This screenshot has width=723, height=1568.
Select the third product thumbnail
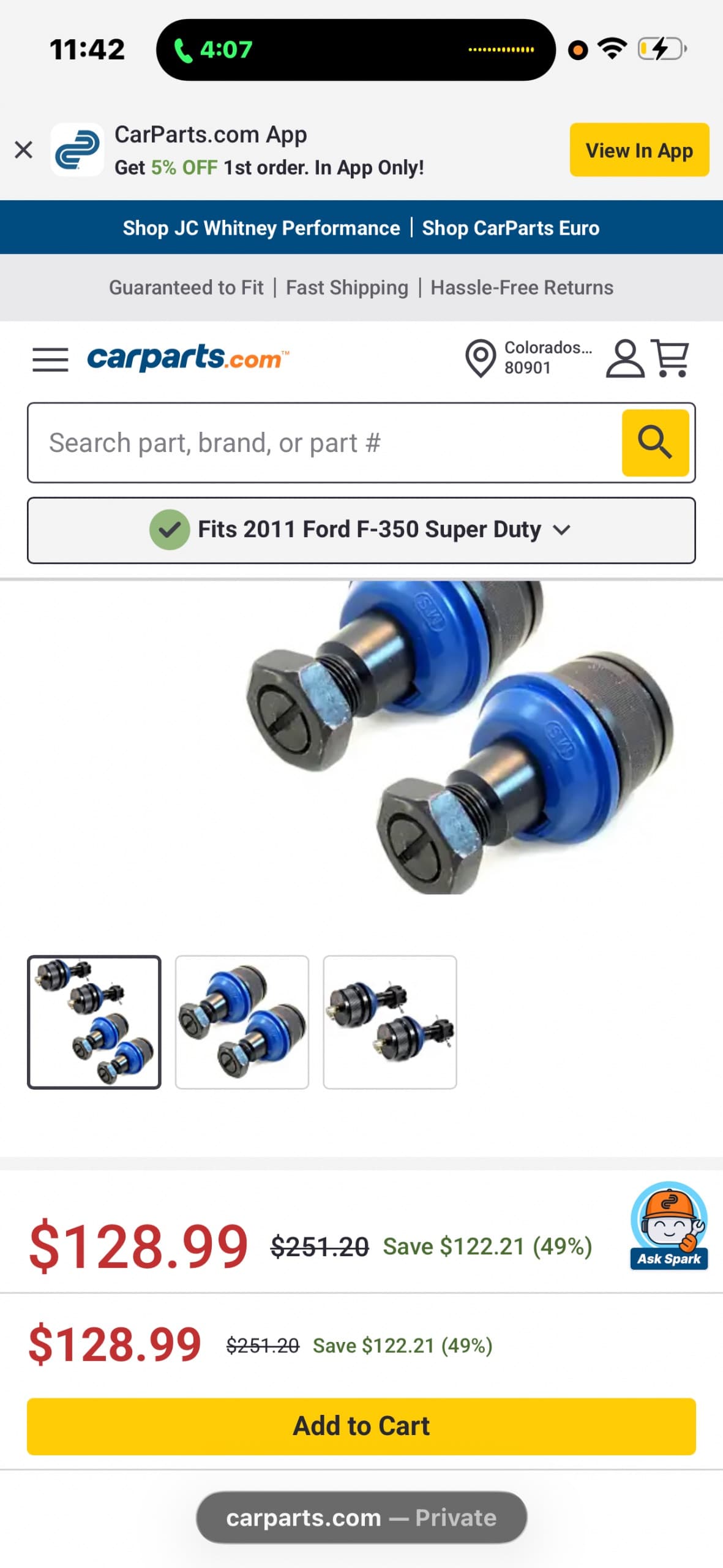click(390, 1022)
